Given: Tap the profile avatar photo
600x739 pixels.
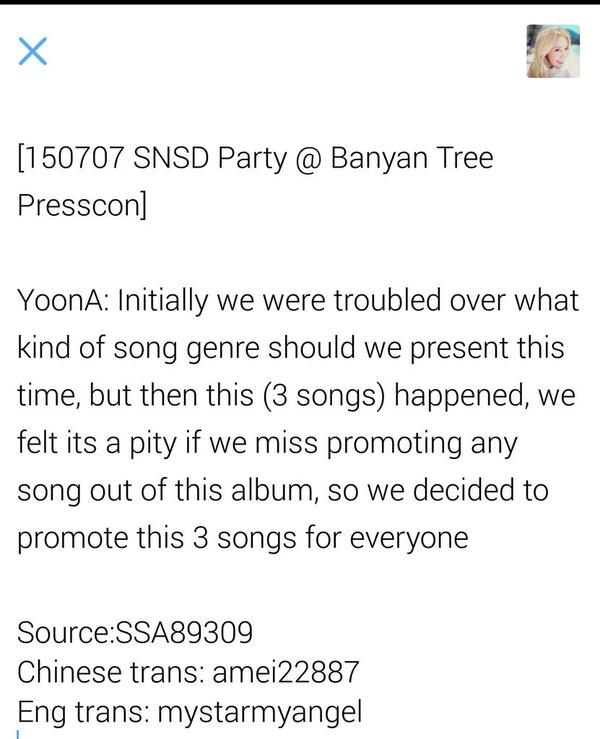Looking at the screenshot, I should [553, 51].
